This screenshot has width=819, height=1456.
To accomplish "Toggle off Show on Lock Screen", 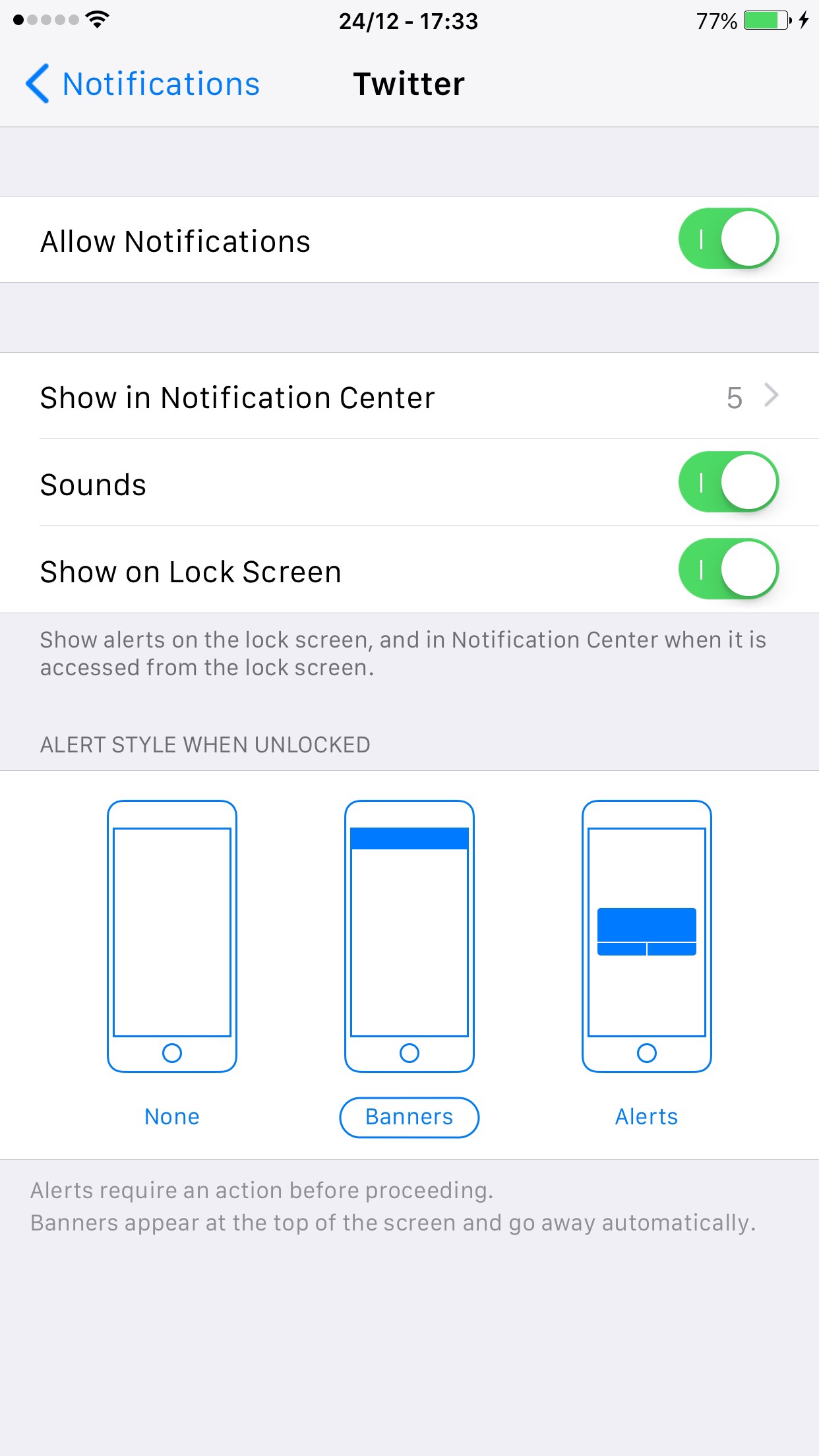I will pyautogui.click(x=728, y=569).
